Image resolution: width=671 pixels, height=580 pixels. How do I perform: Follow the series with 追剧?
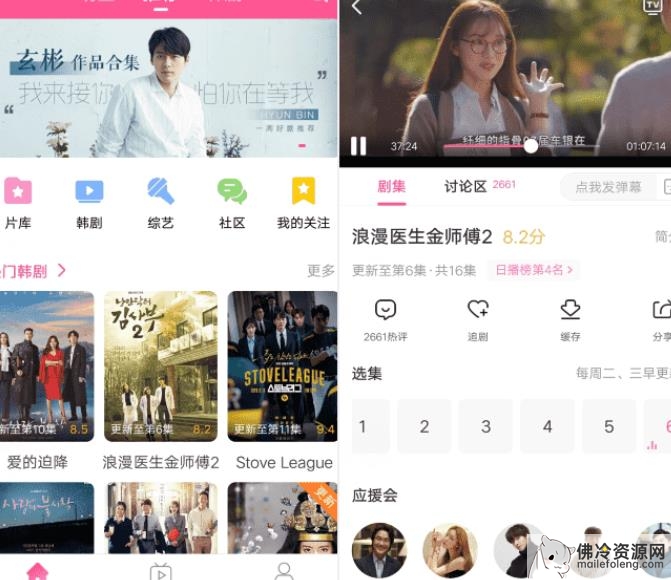pyautogui.click(x=478, y=319)
